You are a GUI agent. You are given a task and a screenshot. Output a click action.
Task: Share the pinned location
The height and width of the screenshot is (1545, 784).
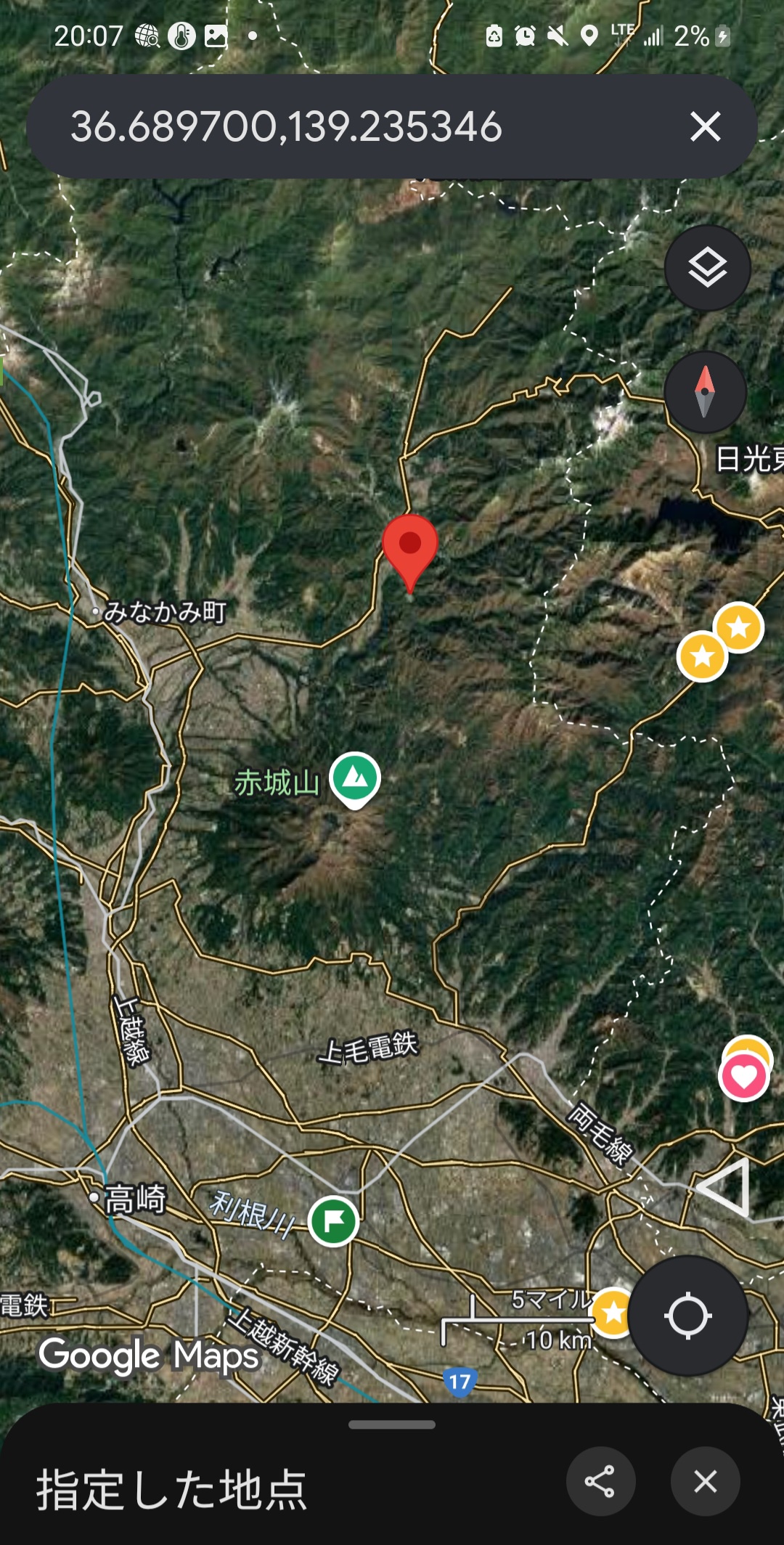(x=600, y=1481)
